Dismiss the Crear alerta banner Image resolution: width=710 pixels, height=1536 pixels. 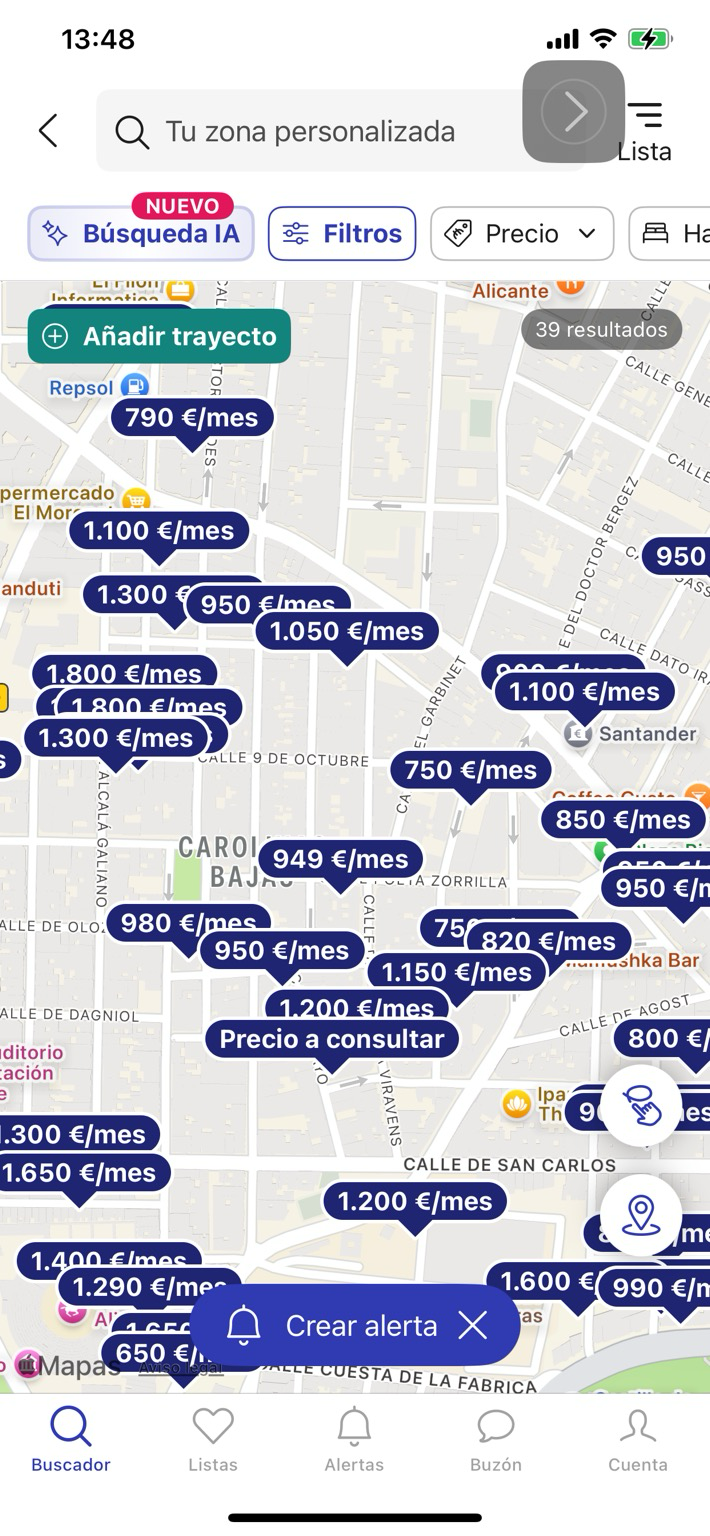pyautogui.click(x=473, y=1326)
